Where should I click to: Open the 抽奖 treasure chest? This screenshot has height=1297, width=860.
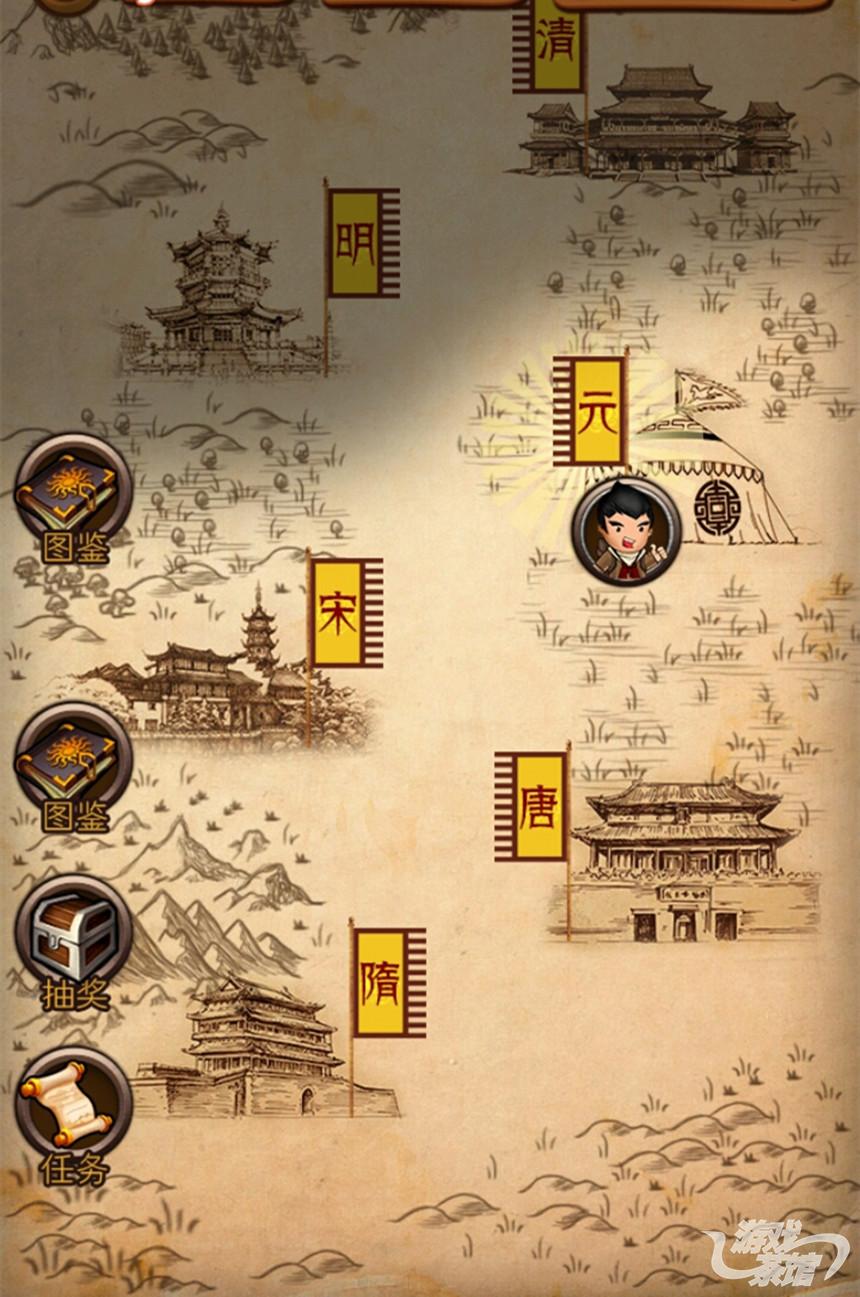[x=73, y=932]
